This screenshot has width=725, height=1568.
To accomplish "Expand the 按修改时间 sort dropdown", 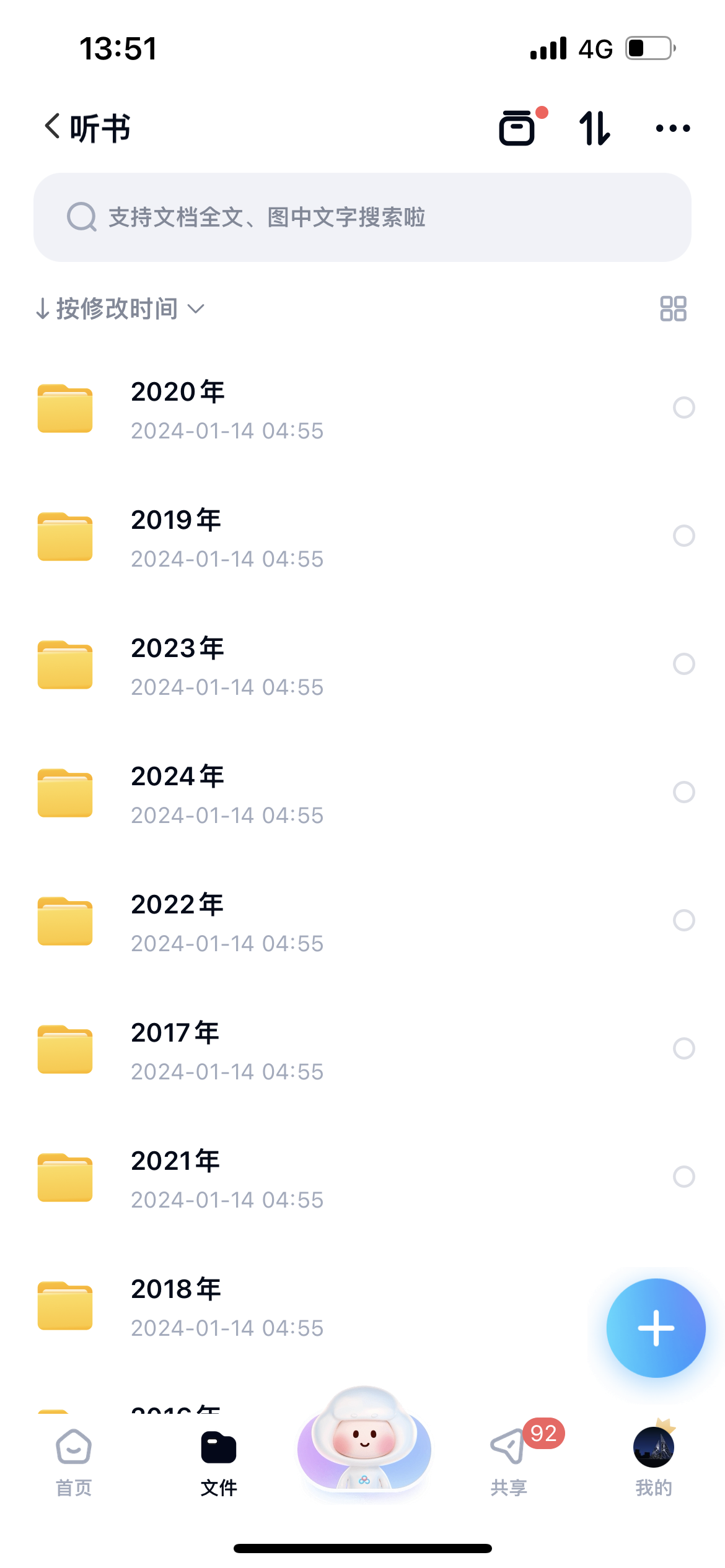I will [120, 308].
